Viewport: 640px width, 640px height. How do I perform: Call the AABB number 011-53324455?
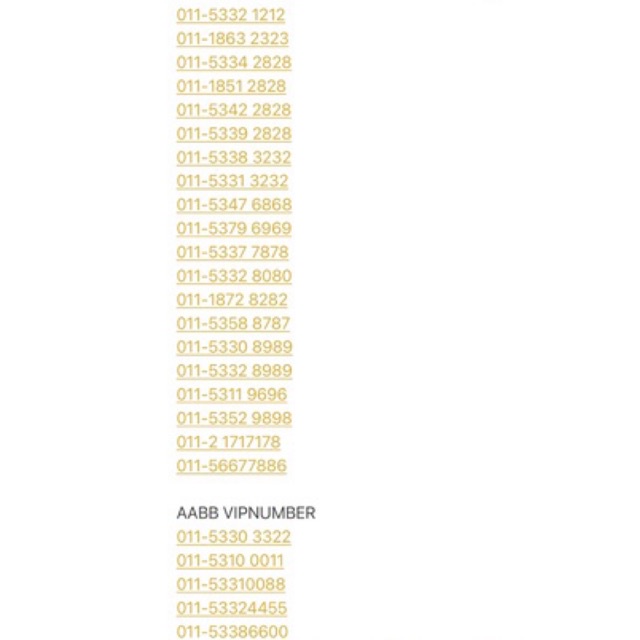click(x=231, y=608)
